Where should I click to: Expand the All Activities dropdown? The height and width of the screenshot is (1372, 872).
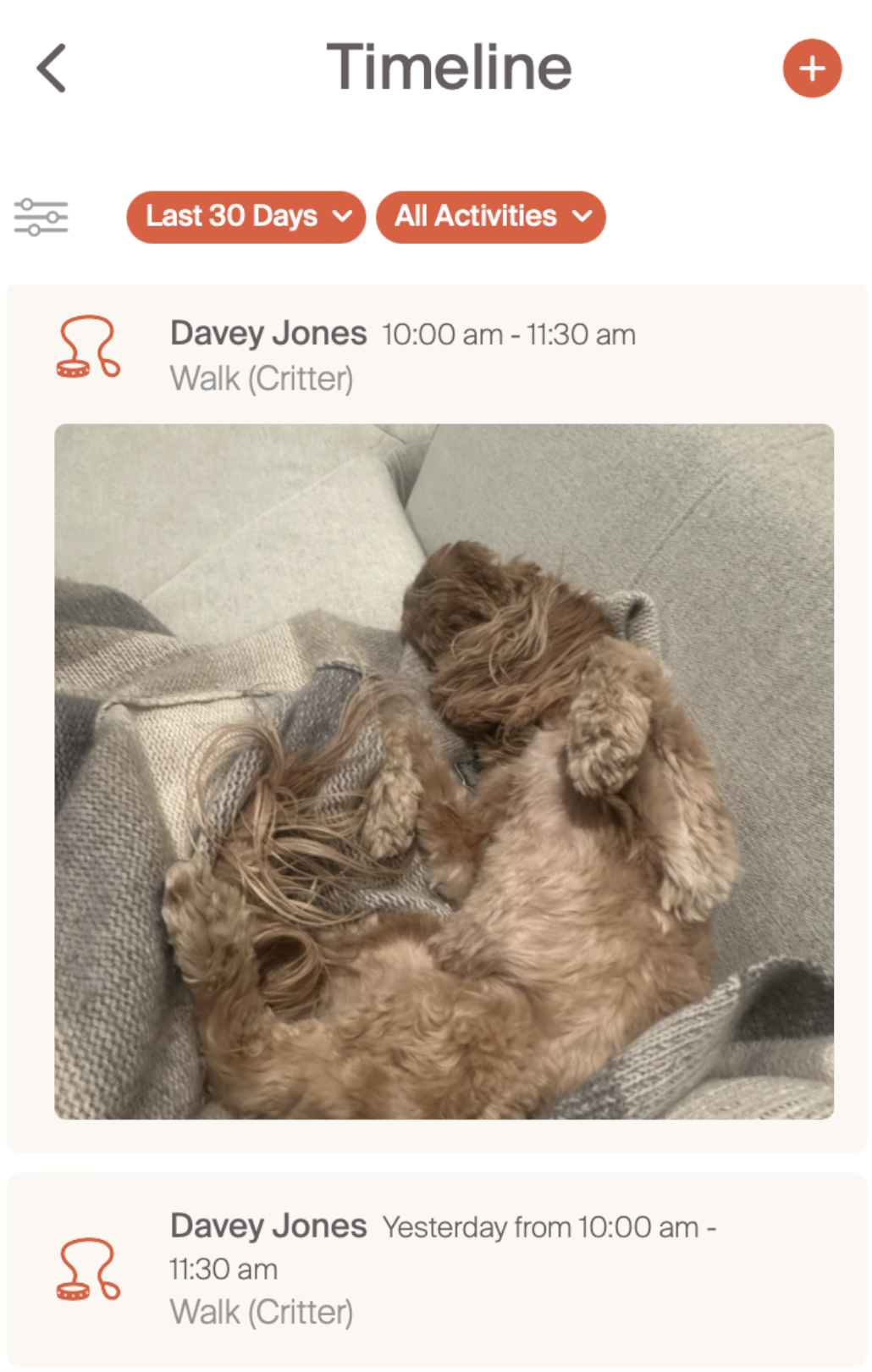[490, 217]
